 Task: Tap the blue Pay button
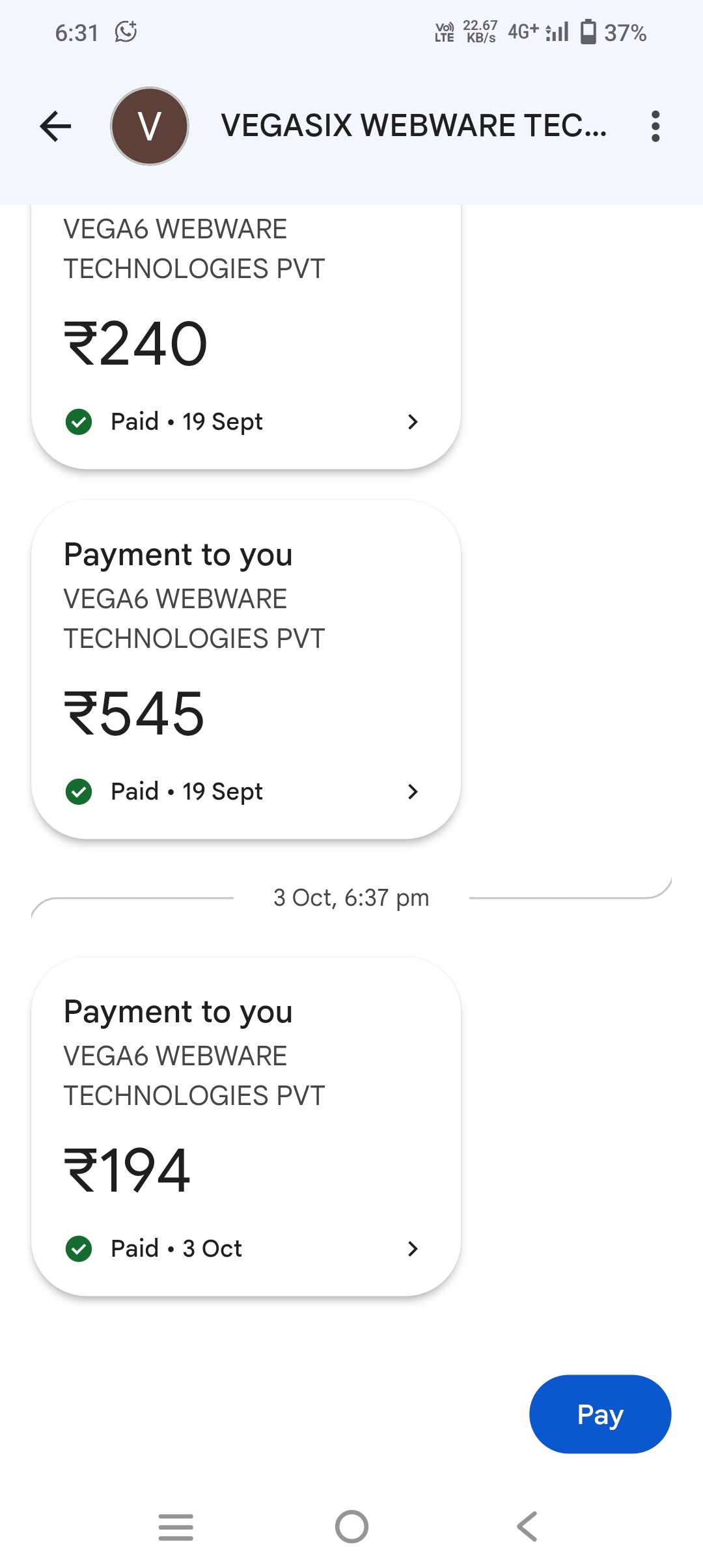pos(600,1414)
